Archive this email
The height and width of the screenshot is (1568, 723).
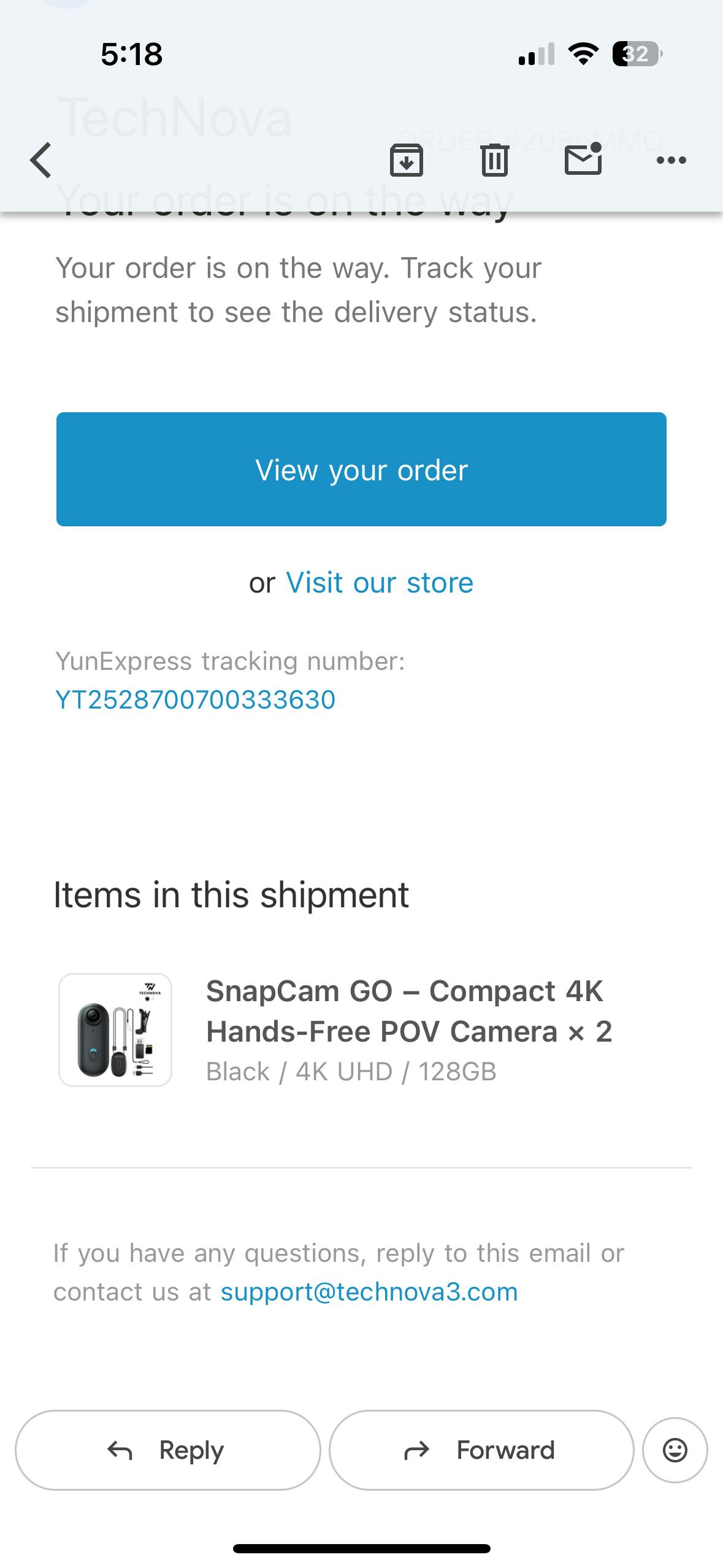tap(406, 160)
